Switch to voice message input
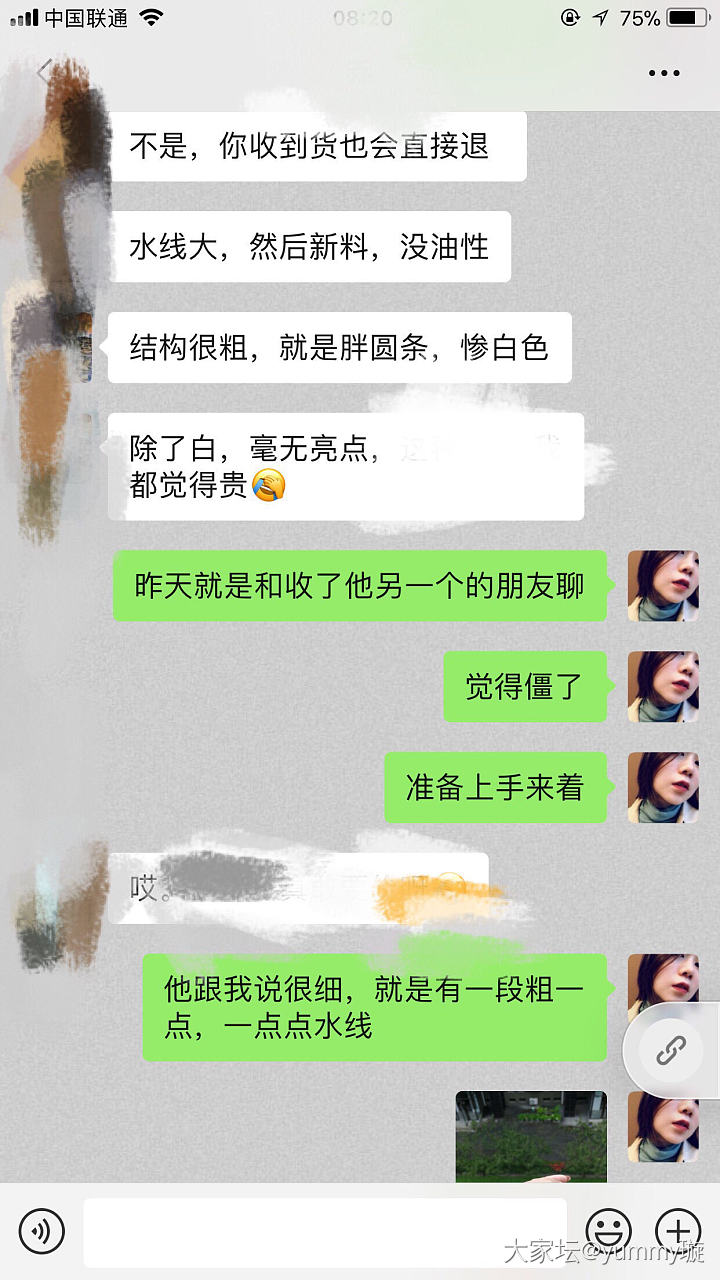 41,1230
